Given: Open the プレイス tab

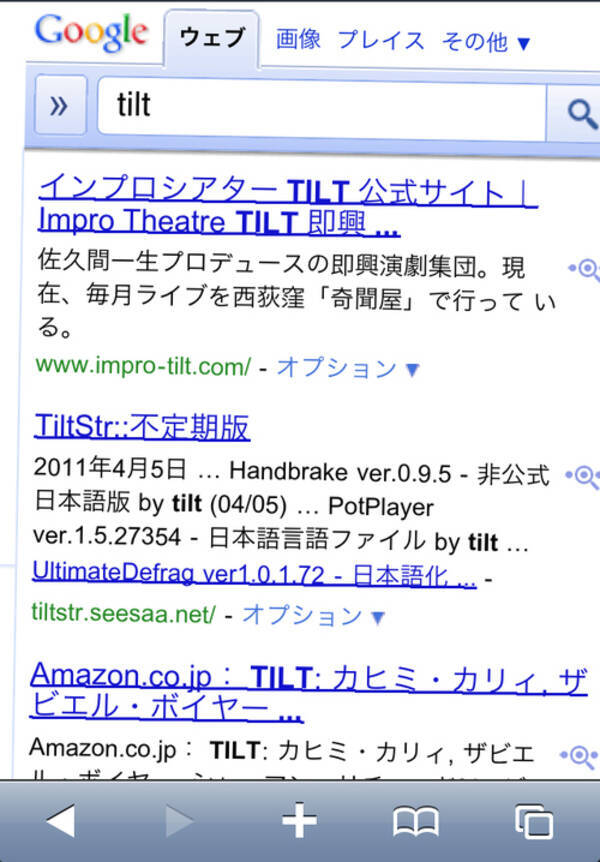Looking at the screenshot, I should [x=381, y=41].
